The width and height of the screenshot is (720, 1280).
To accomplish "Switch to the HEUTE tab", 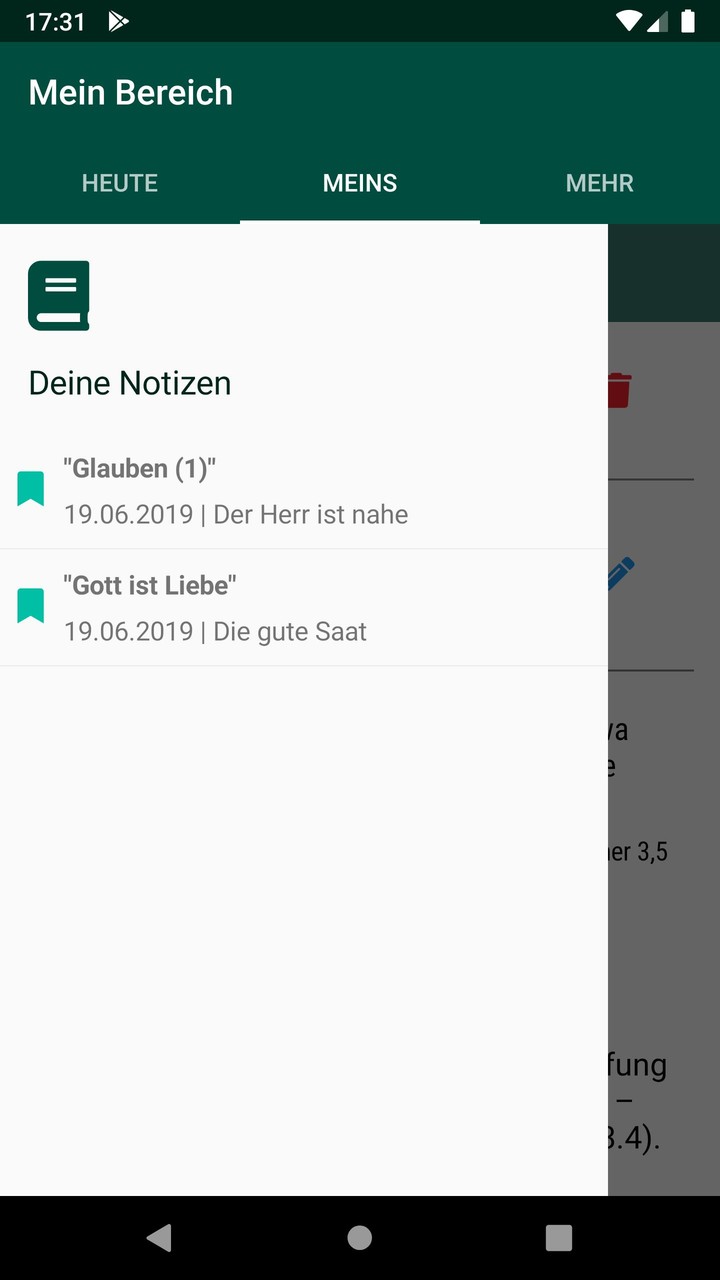I will click(119, 183).
